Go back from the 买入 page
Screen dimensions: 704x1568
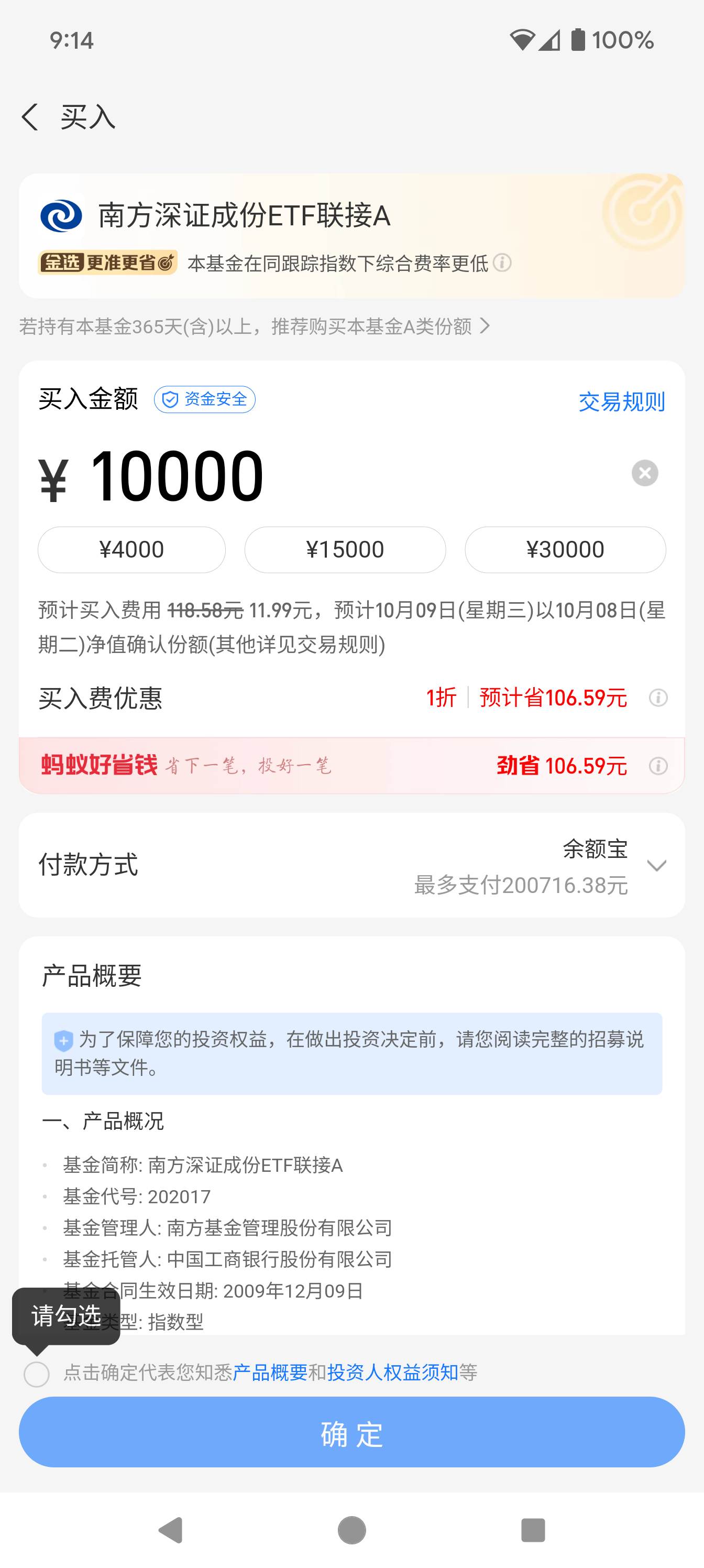[x=30, y=117]
